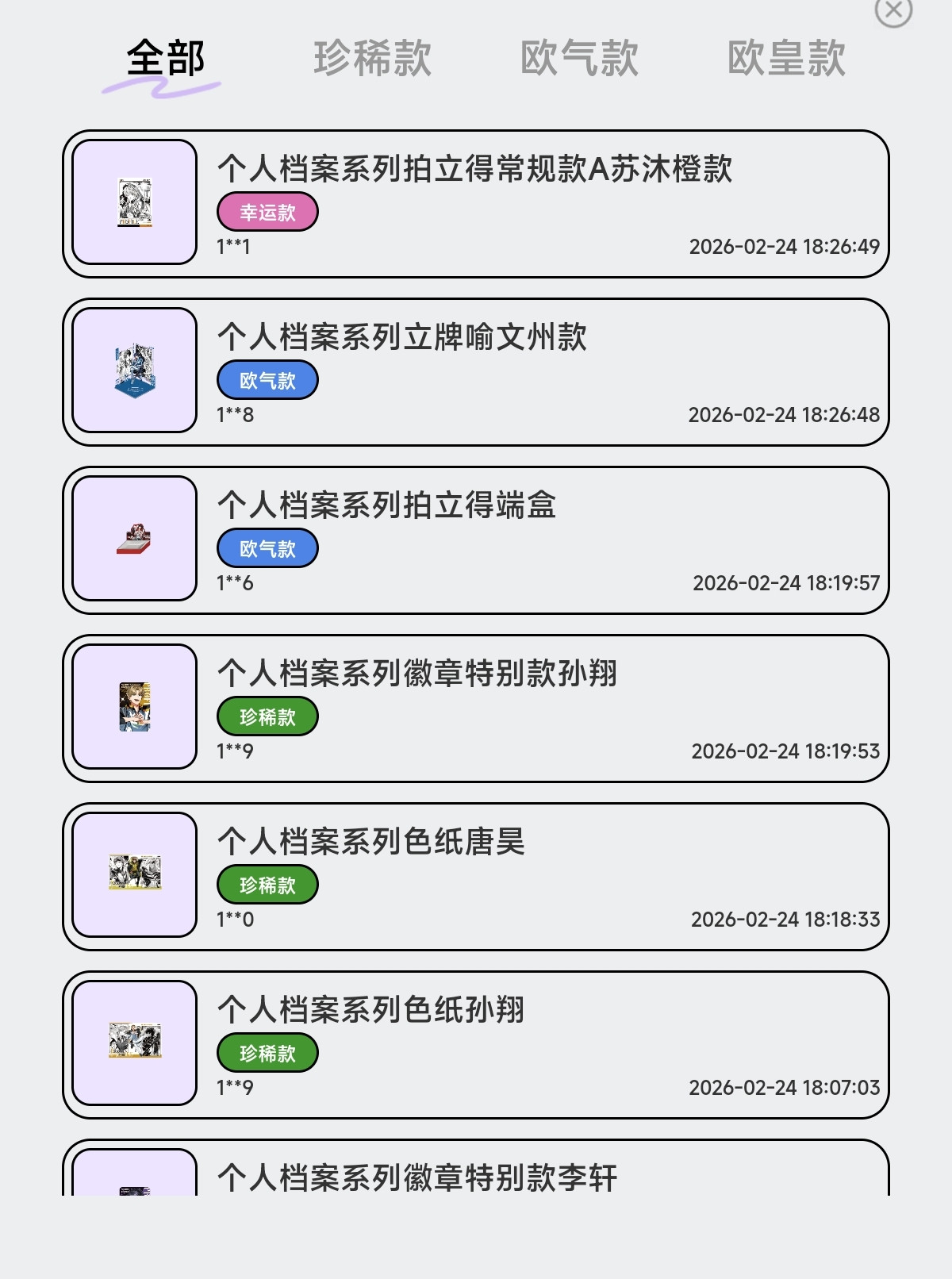Select the 全部 tab
Viewport: 952px width, 1279px height.
click(166, 59)
